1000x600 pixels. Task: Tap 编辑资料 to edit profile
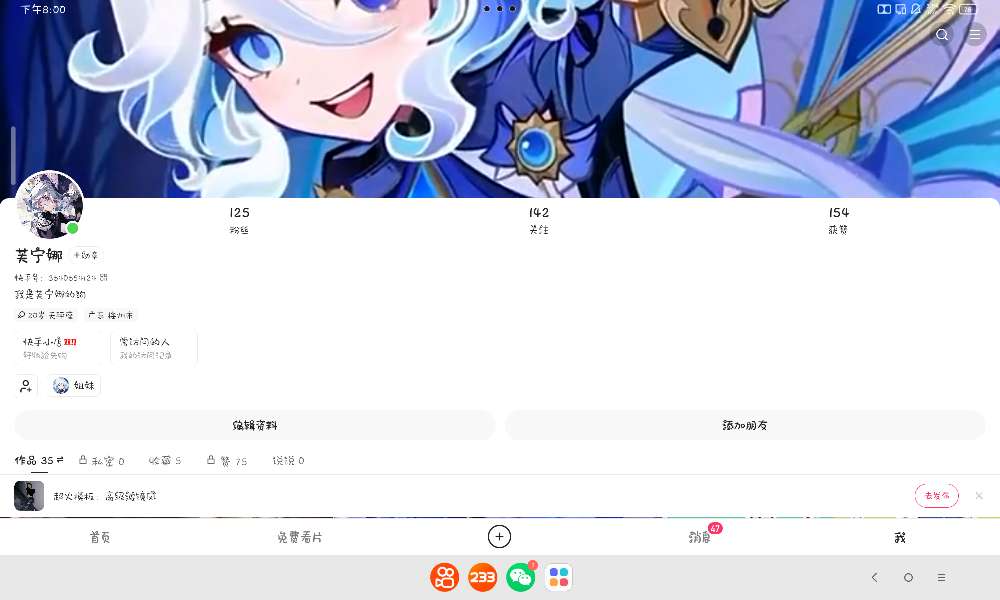(255, 425)
